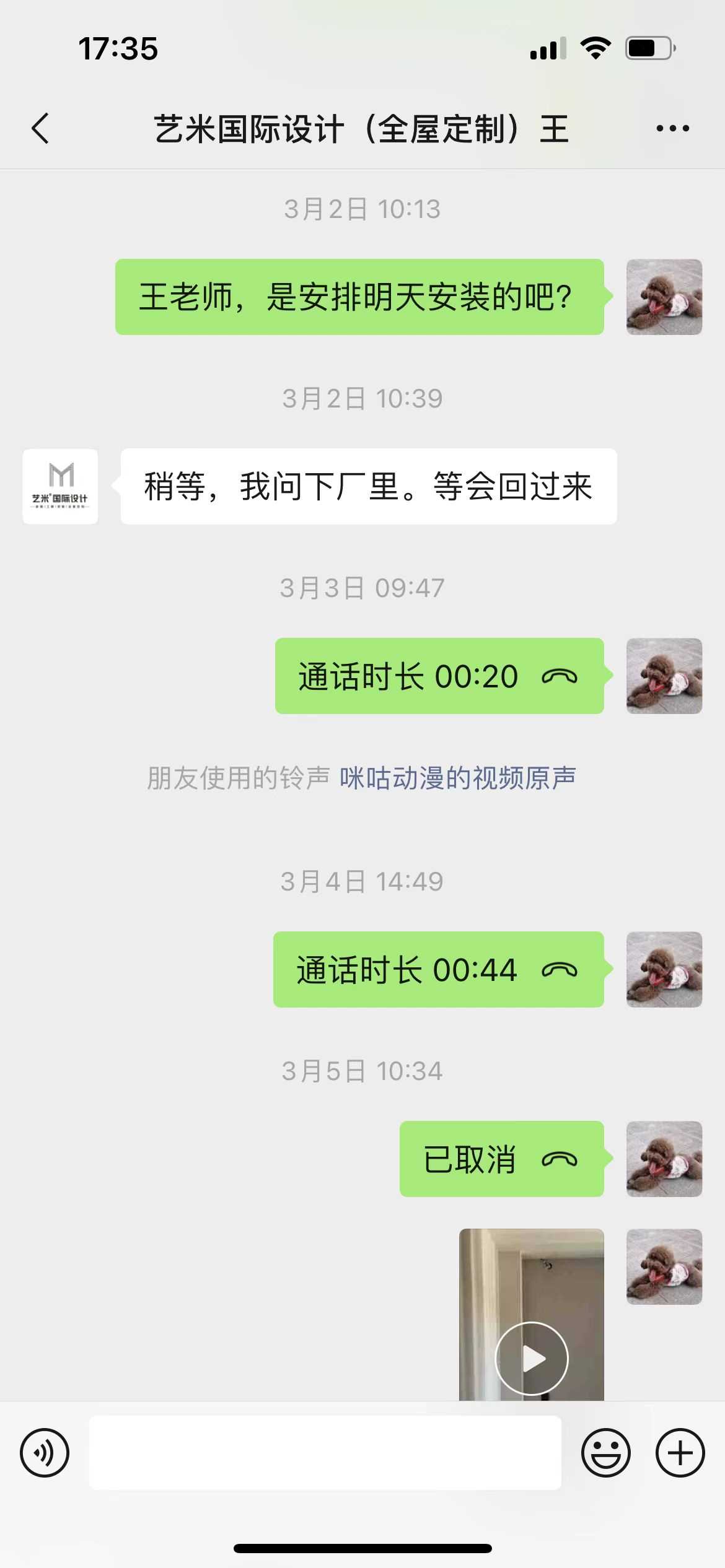725x1568 pixels.
Task: Open the emoji picker
Action: click(x=605, y=1452)
